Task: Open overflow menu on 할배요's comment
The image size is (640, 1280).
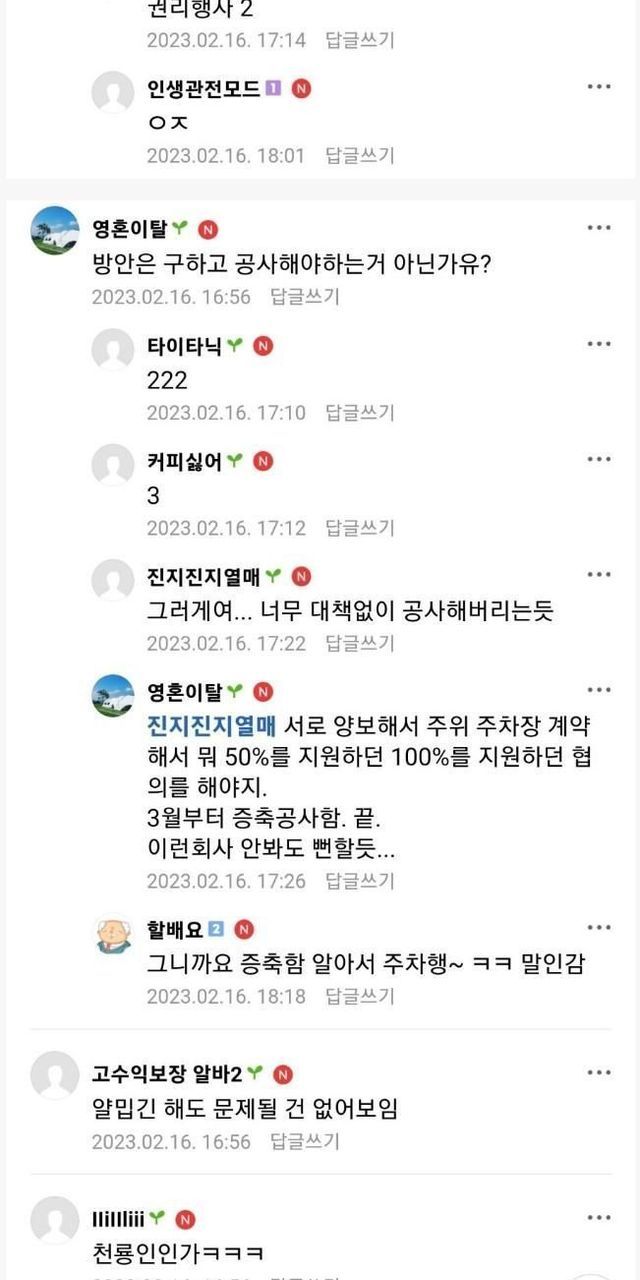Action: 598,928
